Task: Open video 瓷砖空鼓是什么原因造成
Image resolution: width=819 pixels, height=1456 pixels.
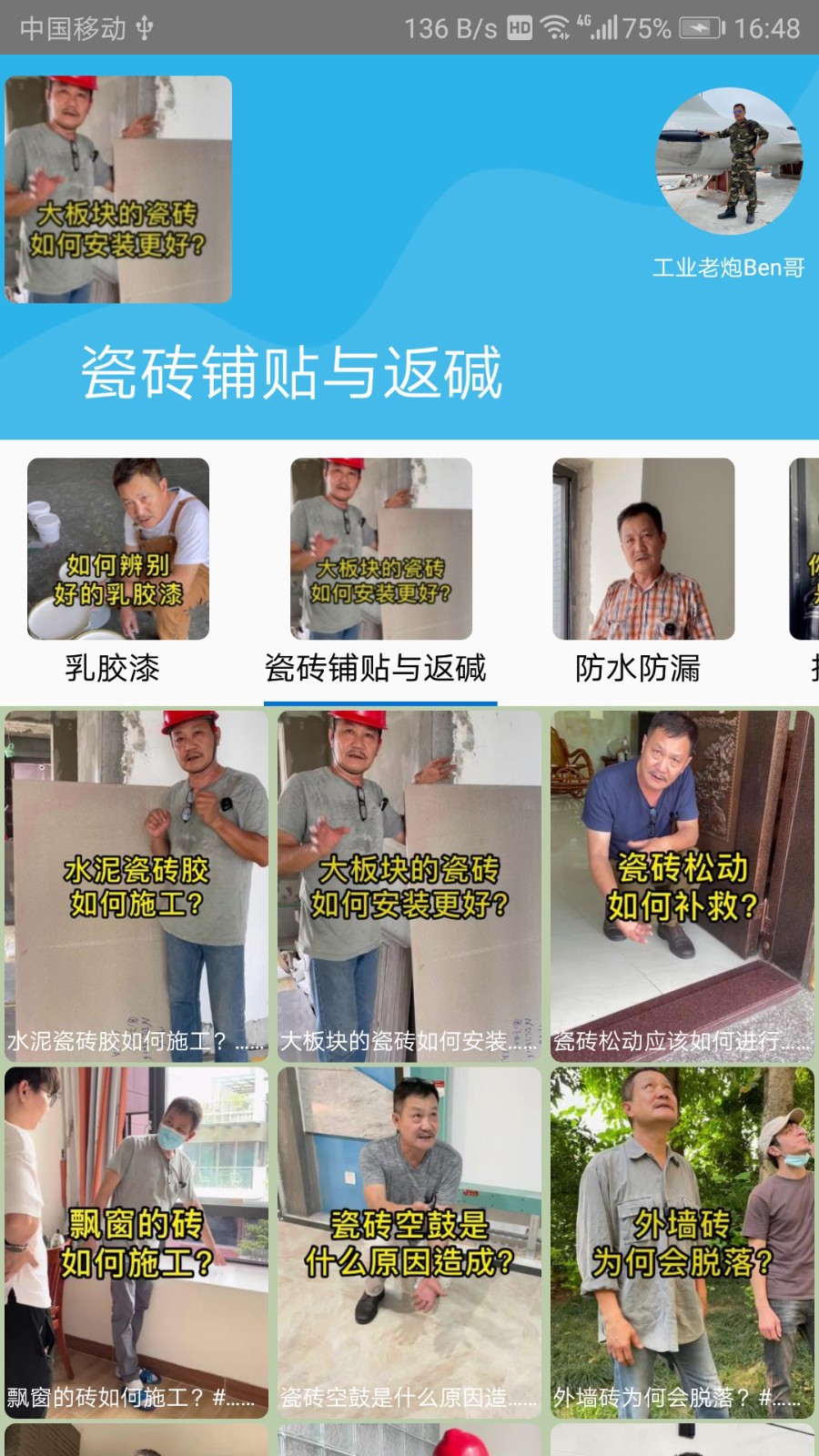Action: point(409,1242)
